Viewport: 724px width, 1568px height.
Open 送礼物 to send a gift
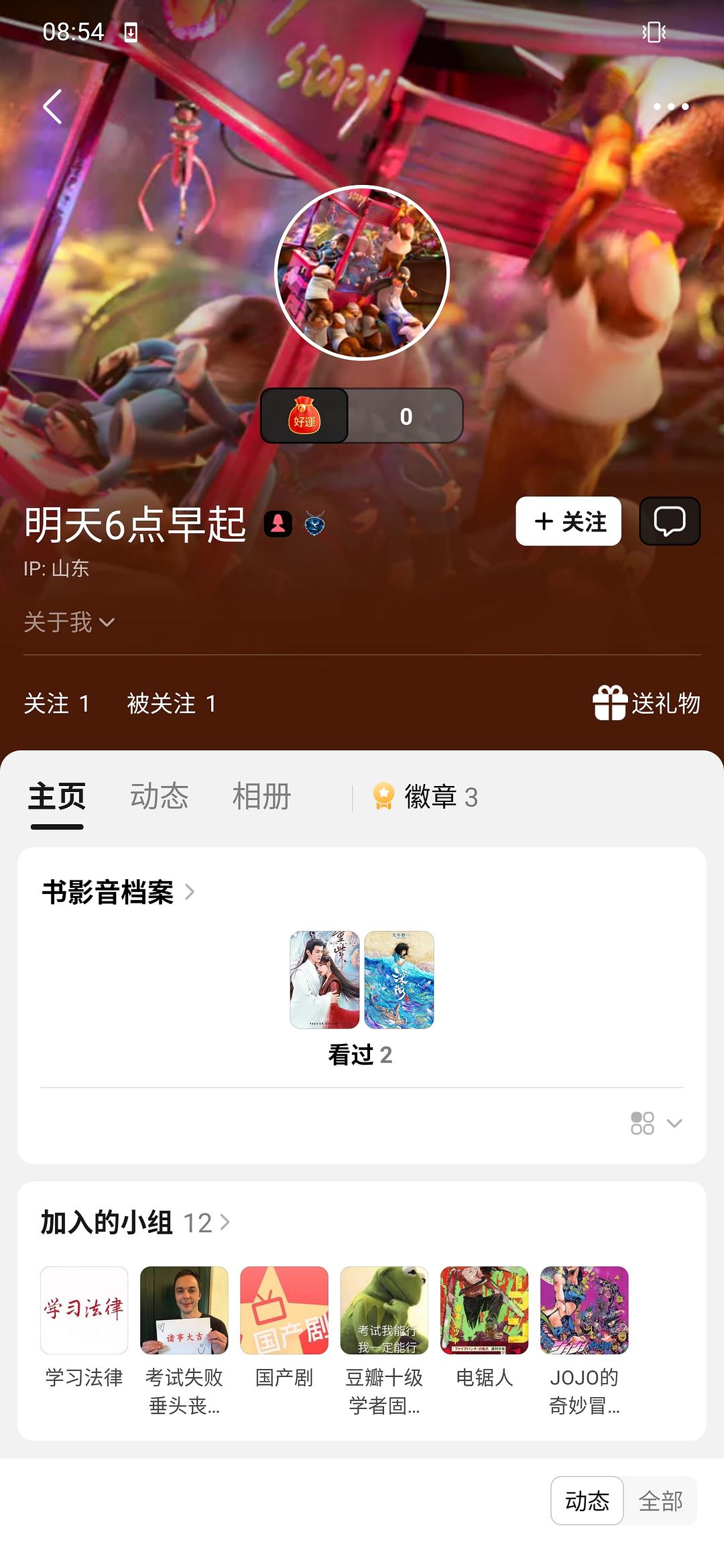pos(646,703)
